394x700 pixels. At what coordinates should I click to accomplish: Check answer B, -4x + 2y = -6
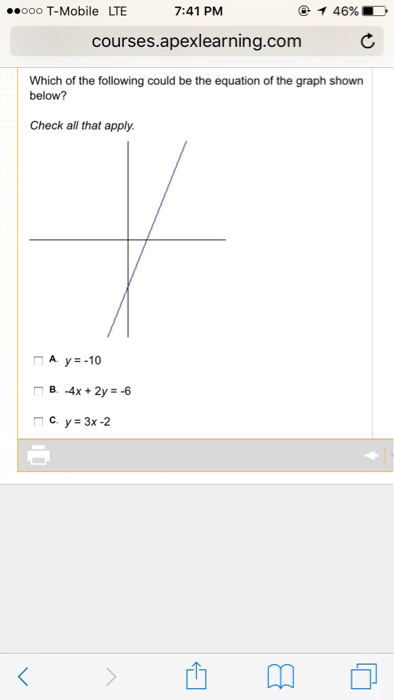pos(39,391)
